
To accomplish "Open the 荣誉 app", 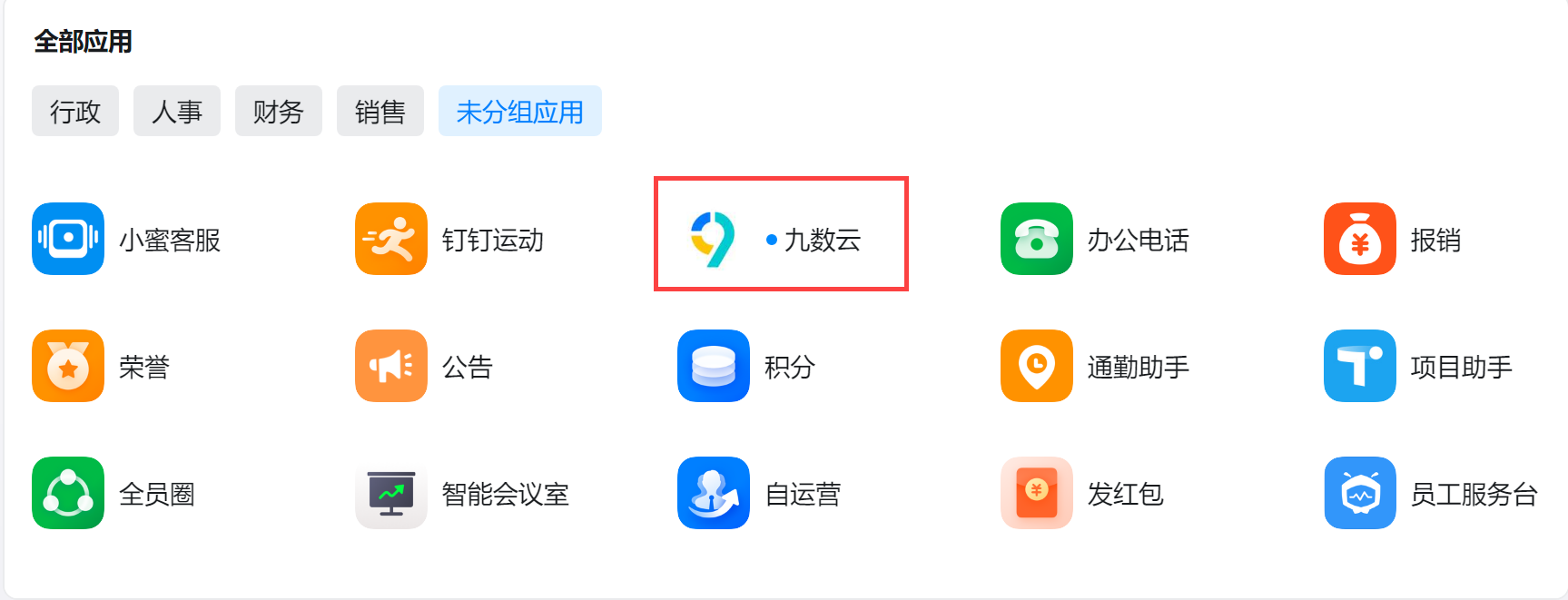I will click(68, 366).
